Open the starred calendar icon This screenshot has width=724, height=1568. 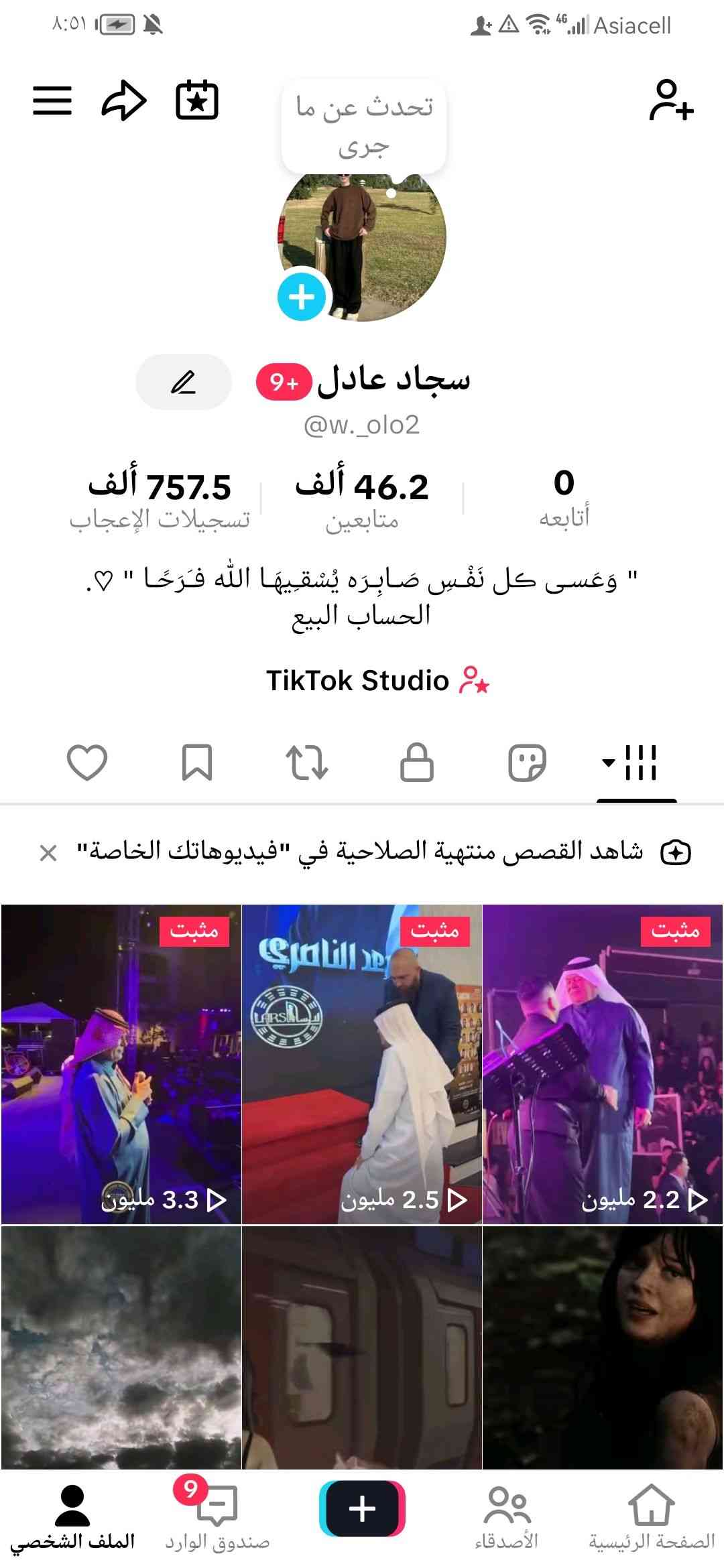[197, 101]
